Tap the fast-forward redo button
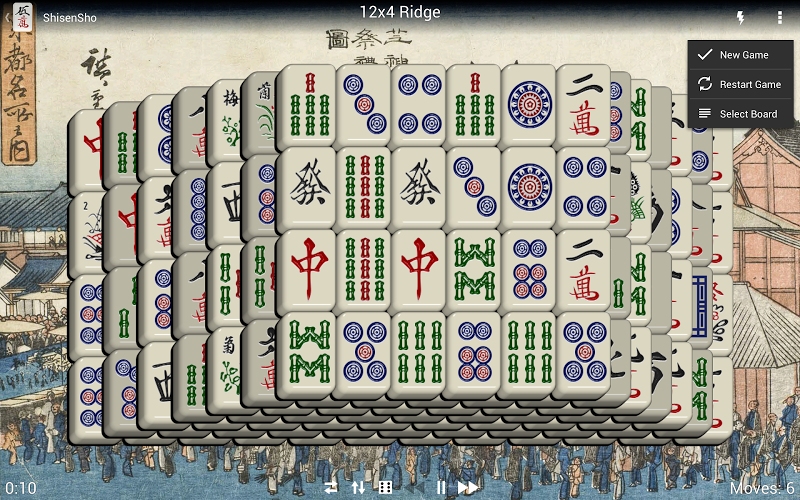 467,487
